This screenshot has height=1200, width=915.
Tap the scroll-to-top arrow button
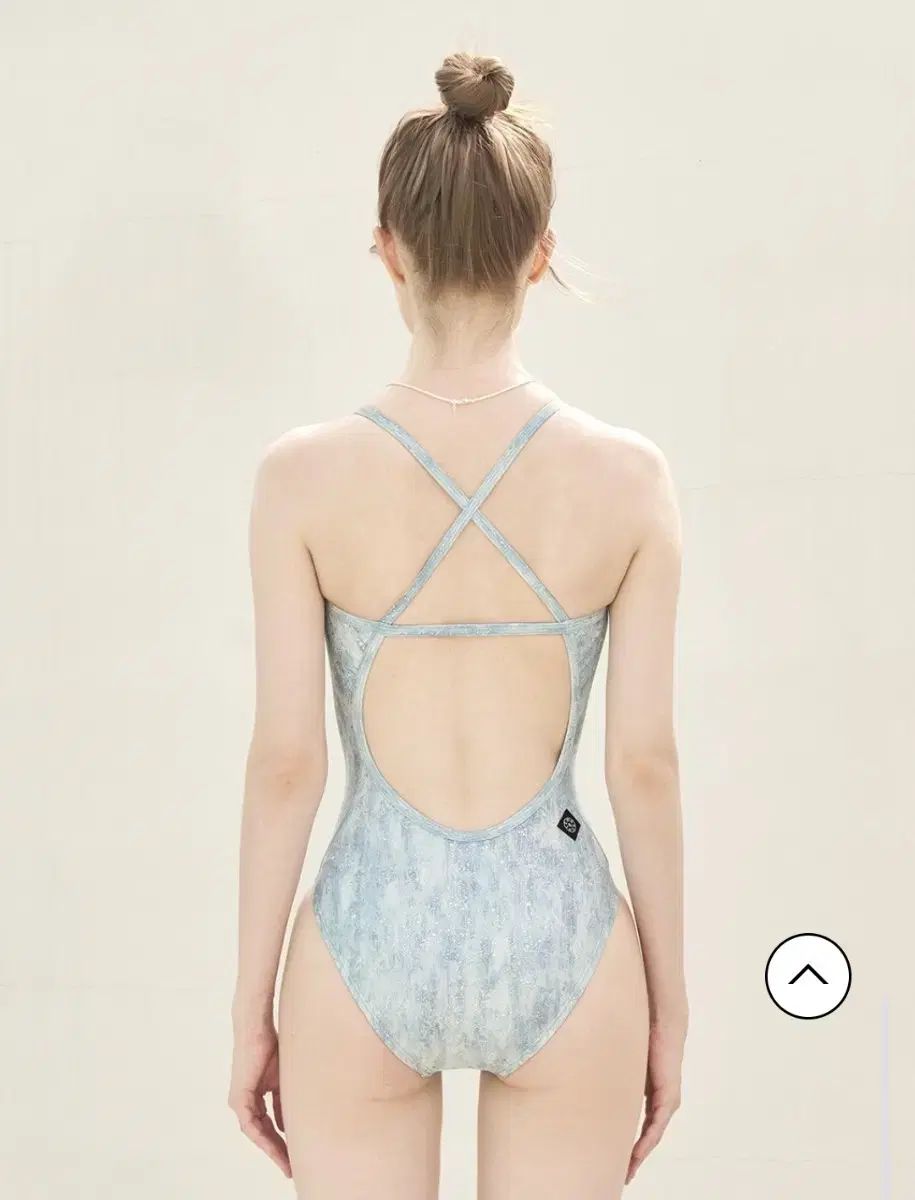click(808, 976)
